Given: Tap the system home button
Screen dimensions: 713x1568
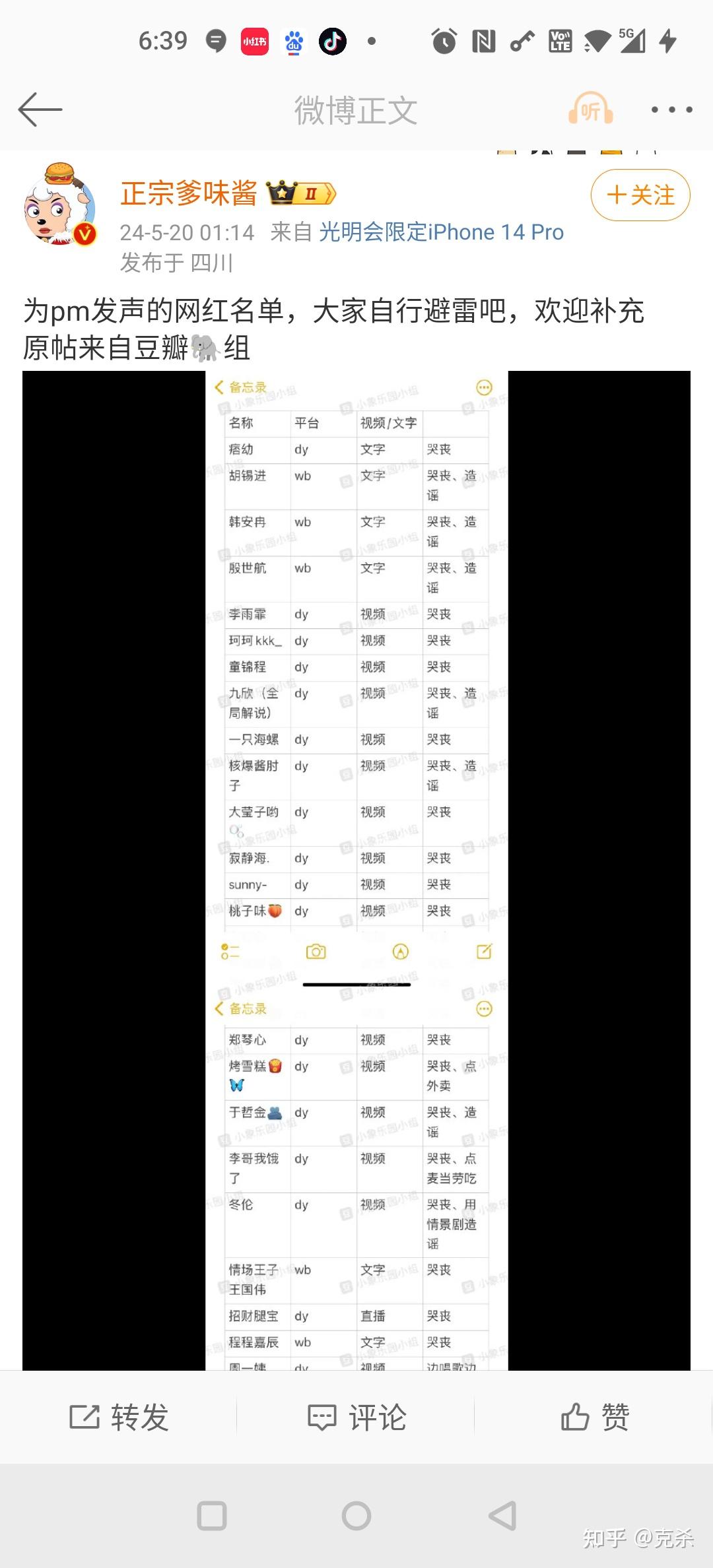Looking at the screenshot, I should tap(356, 1516).
